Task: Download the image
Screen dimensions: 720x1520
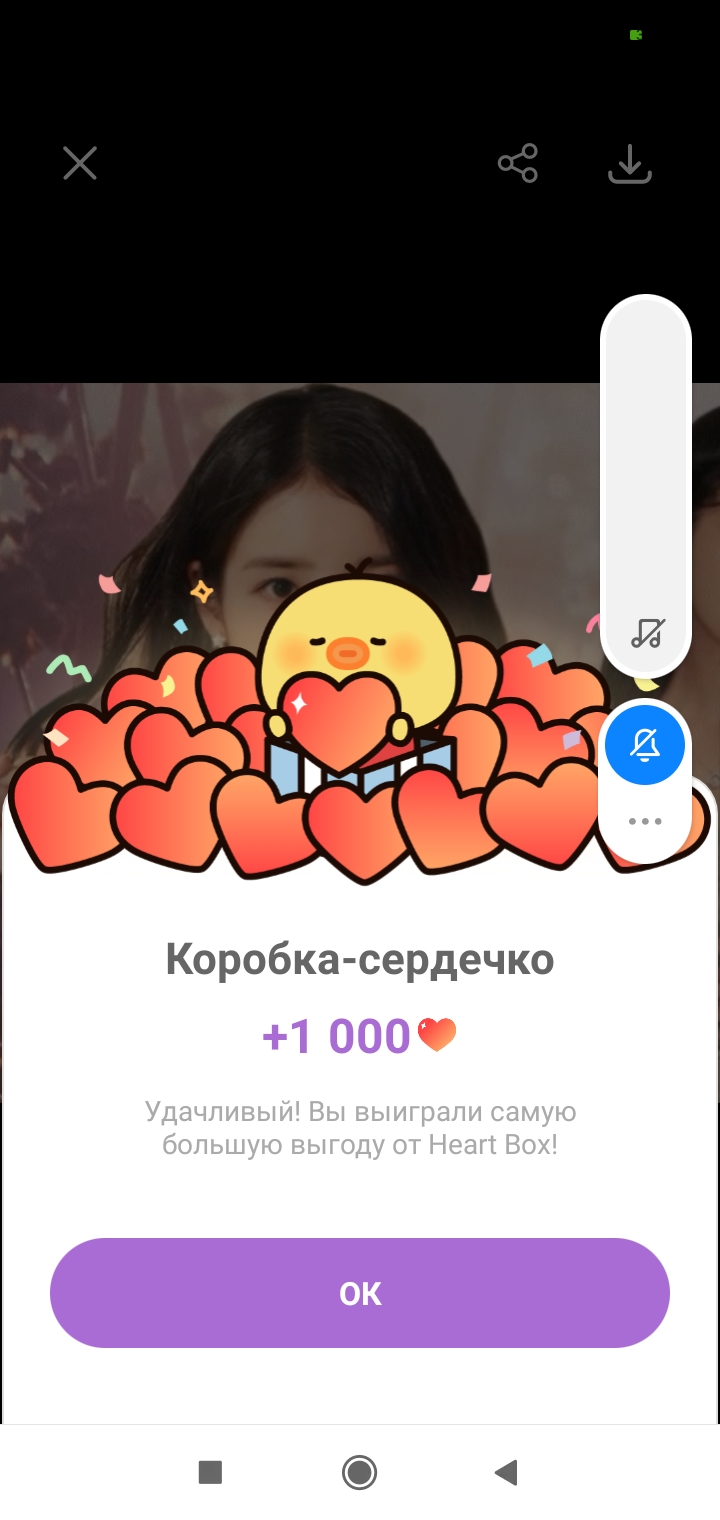Action: point(630,164)
